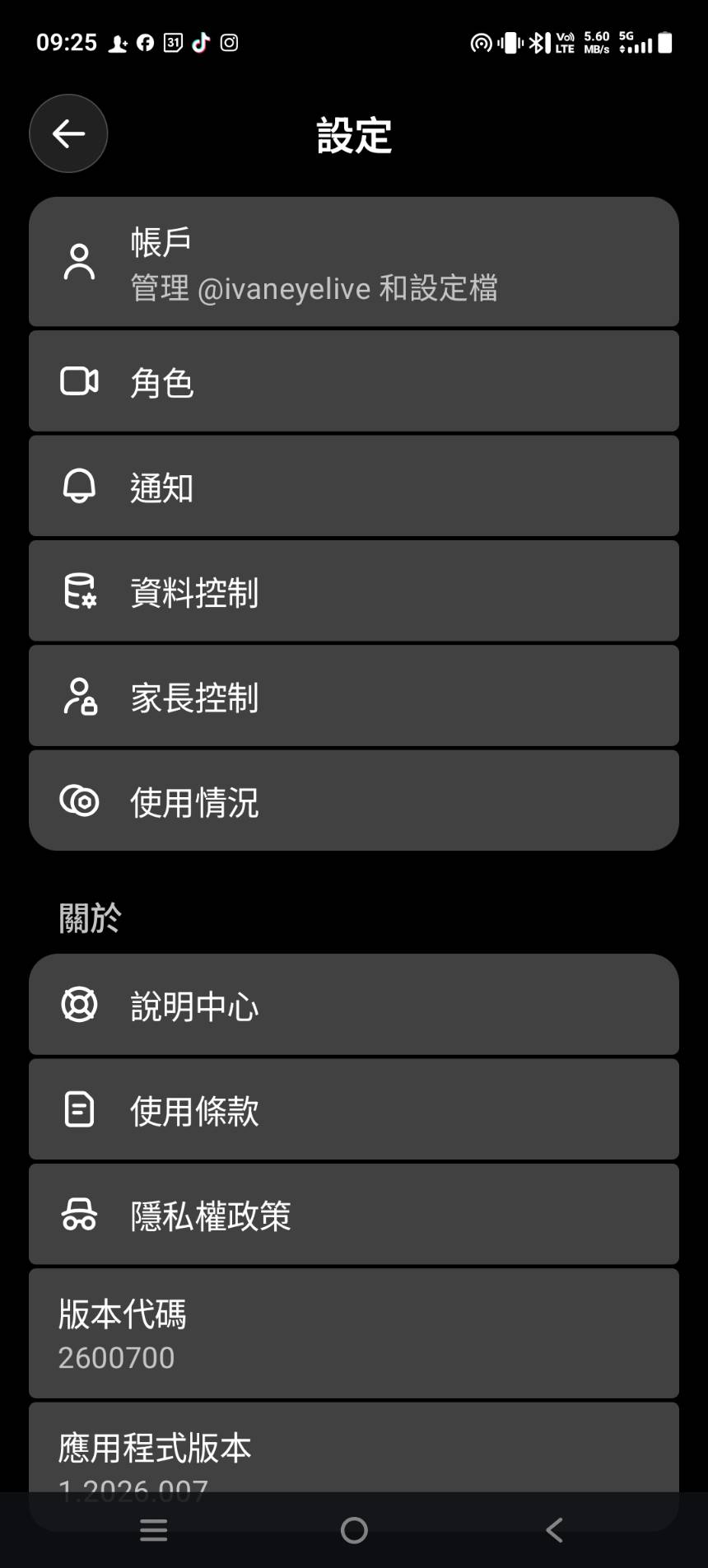Go back using the arrow button
Viewport: 708px width, 1568px height.
[68, 133]
